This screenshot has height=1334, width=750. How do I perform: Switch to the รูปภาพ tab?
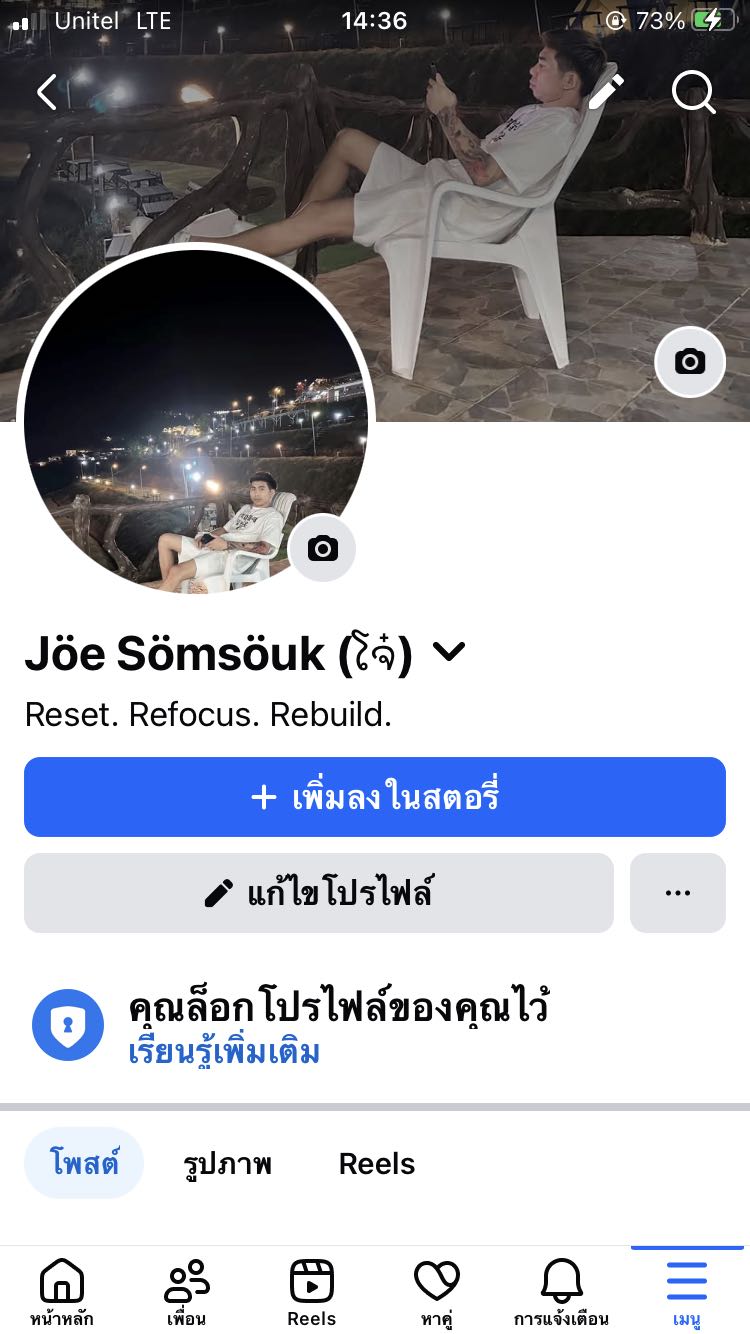pyautogui.click(x=228, y=1164)
